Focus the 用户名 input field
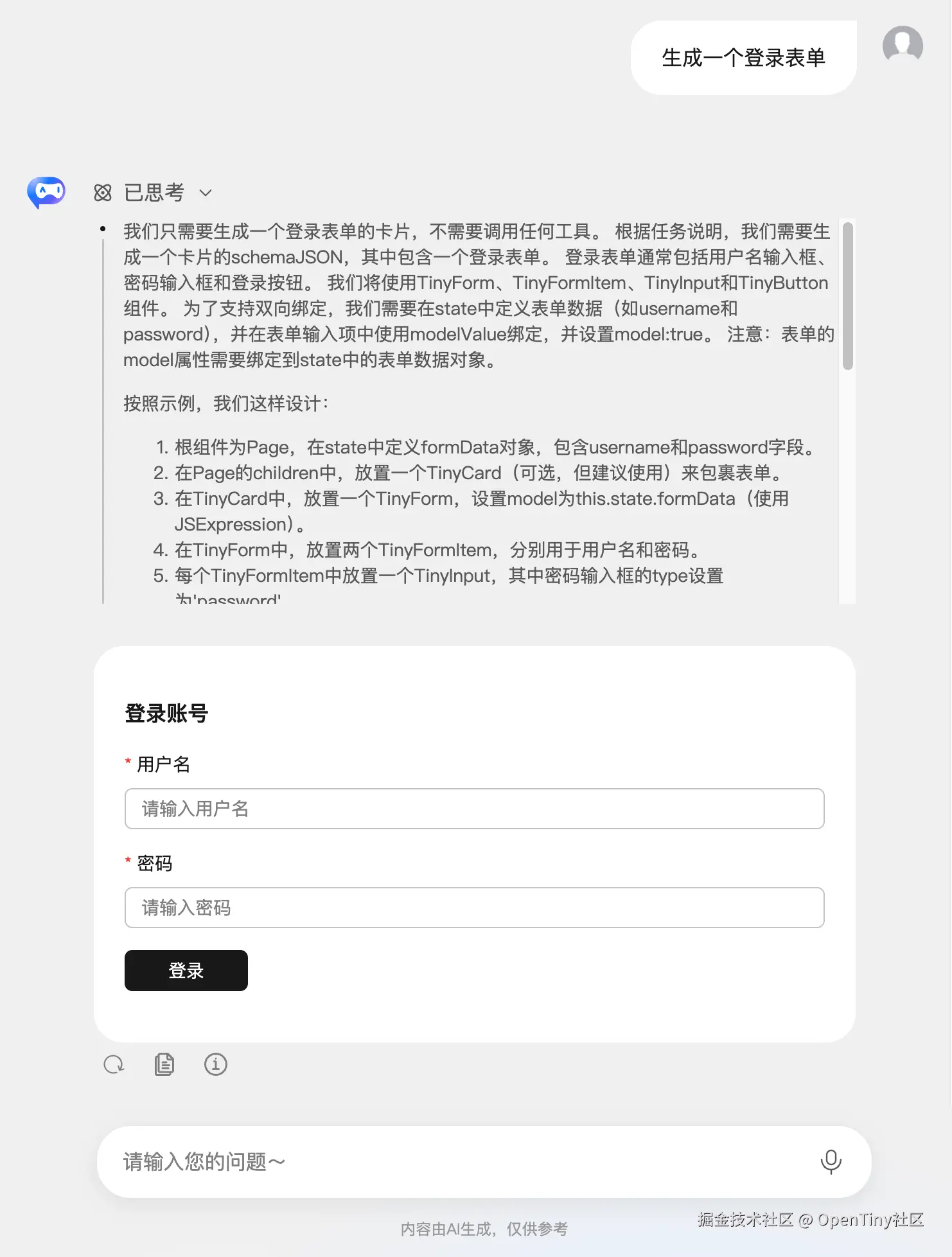Viewport: 952px width, 1257px height. 474,809
